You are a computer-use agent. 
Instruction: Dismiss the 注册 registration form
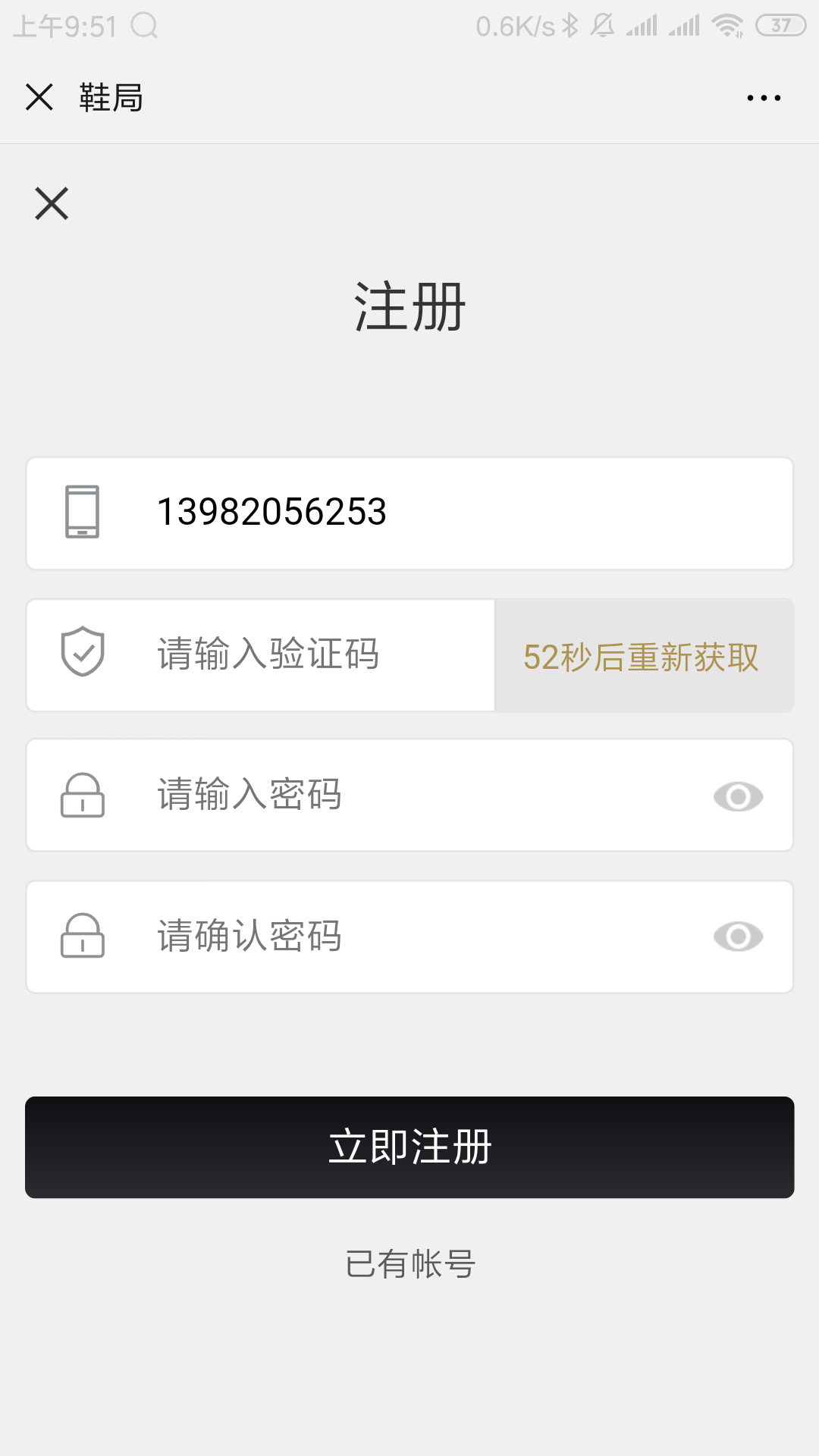pyautogui.click(x=52, y=203)
